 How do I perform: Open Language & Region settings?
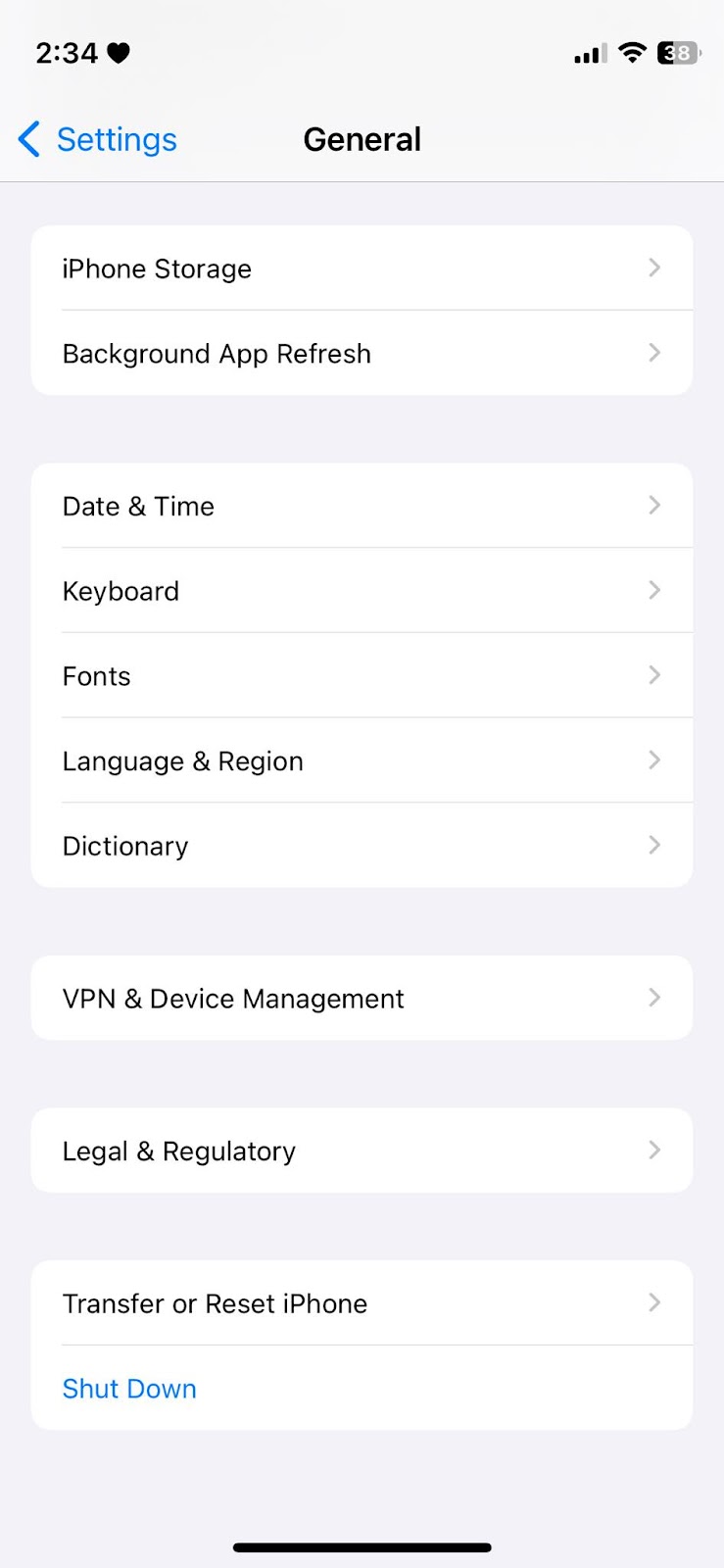point(362,760)
